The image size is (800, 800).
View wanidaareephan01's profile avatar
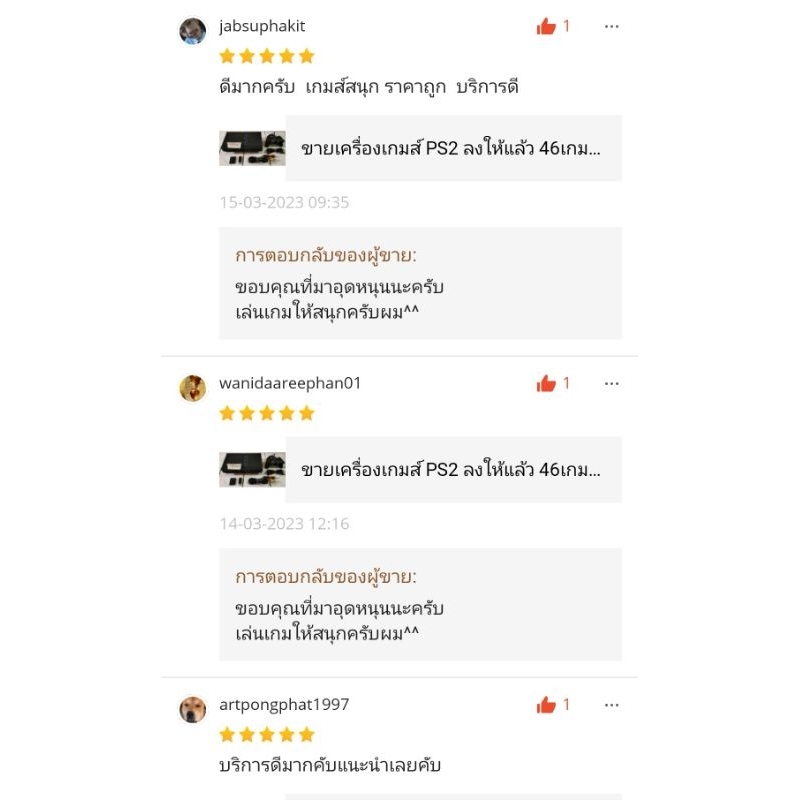[x=193, y=388]
